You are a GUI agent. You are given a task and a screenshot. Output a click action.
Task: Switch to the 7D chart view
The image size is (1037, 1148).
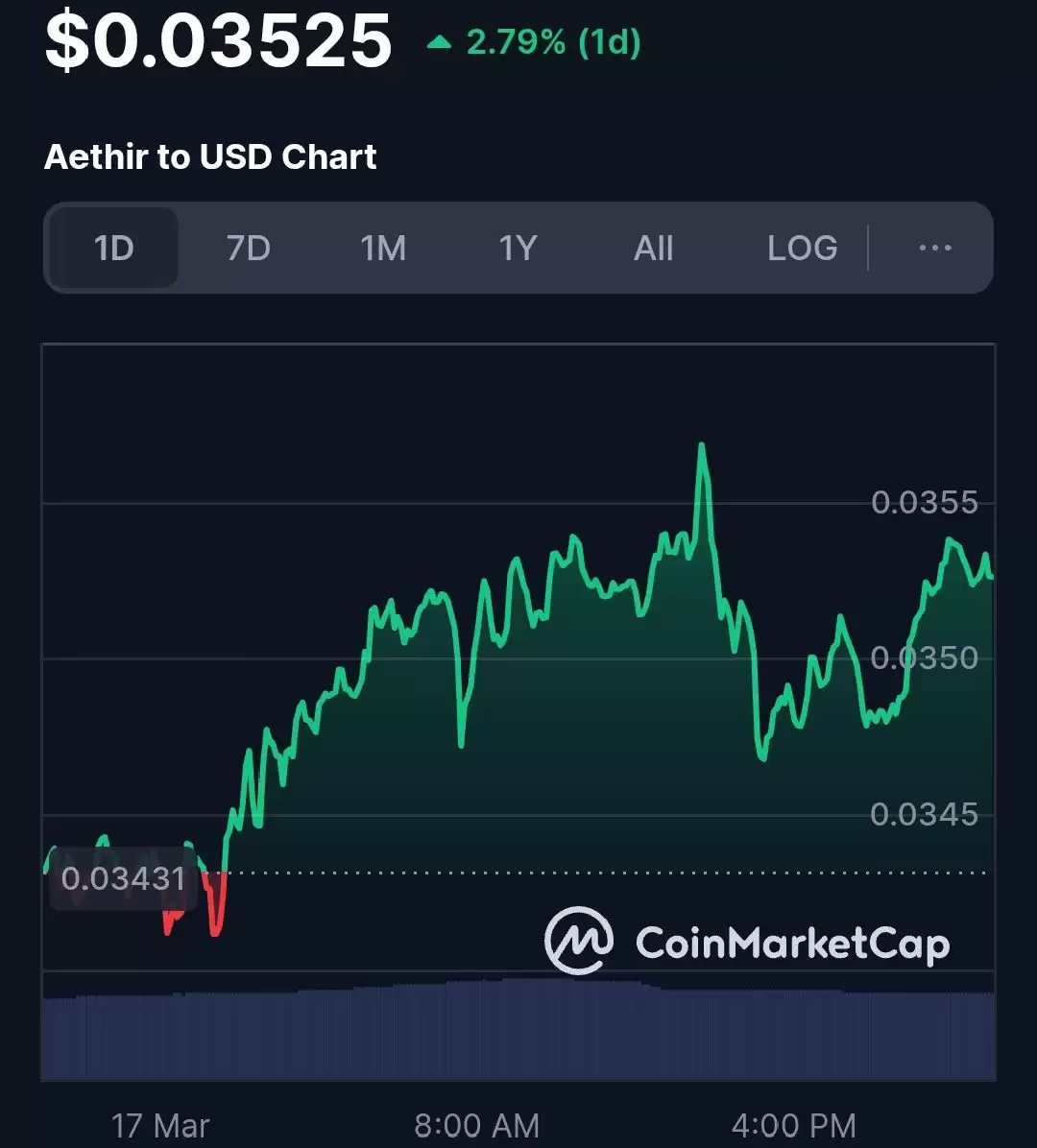[x=247, y=248]
